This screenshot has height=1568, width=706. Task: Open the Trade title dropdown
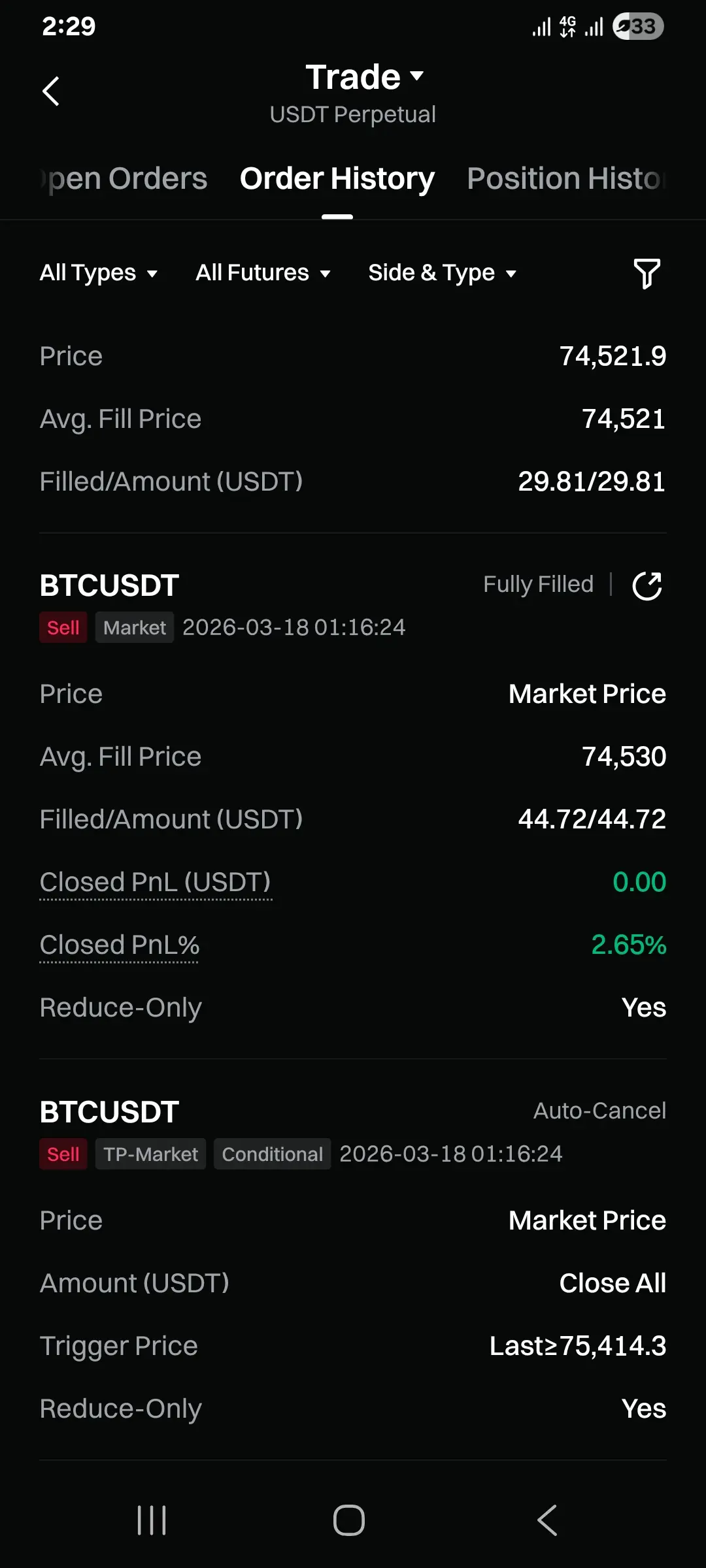coord(365,77)
